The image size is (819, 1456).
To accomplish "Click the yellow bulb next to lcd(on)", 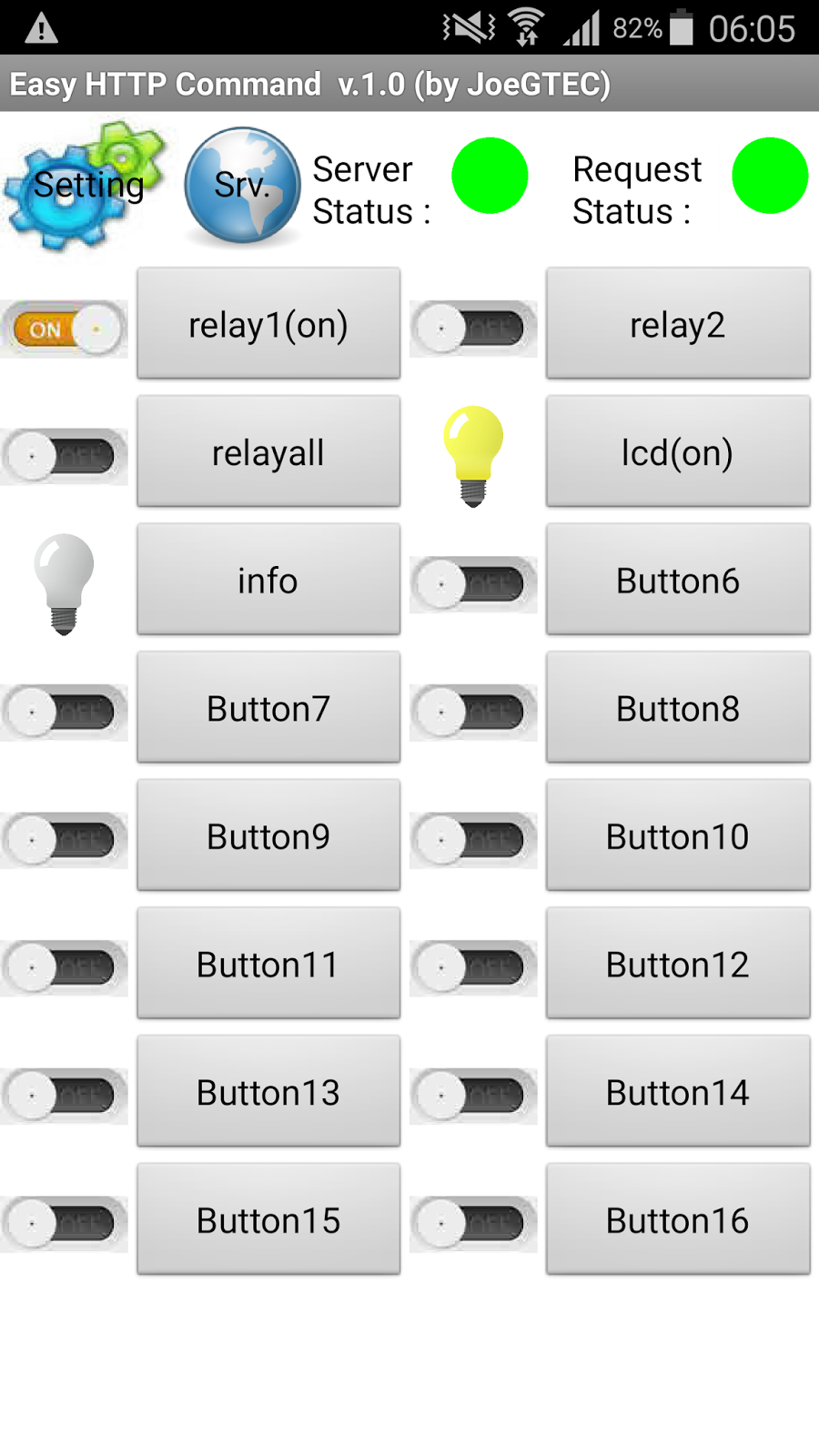I will (473, 452).
